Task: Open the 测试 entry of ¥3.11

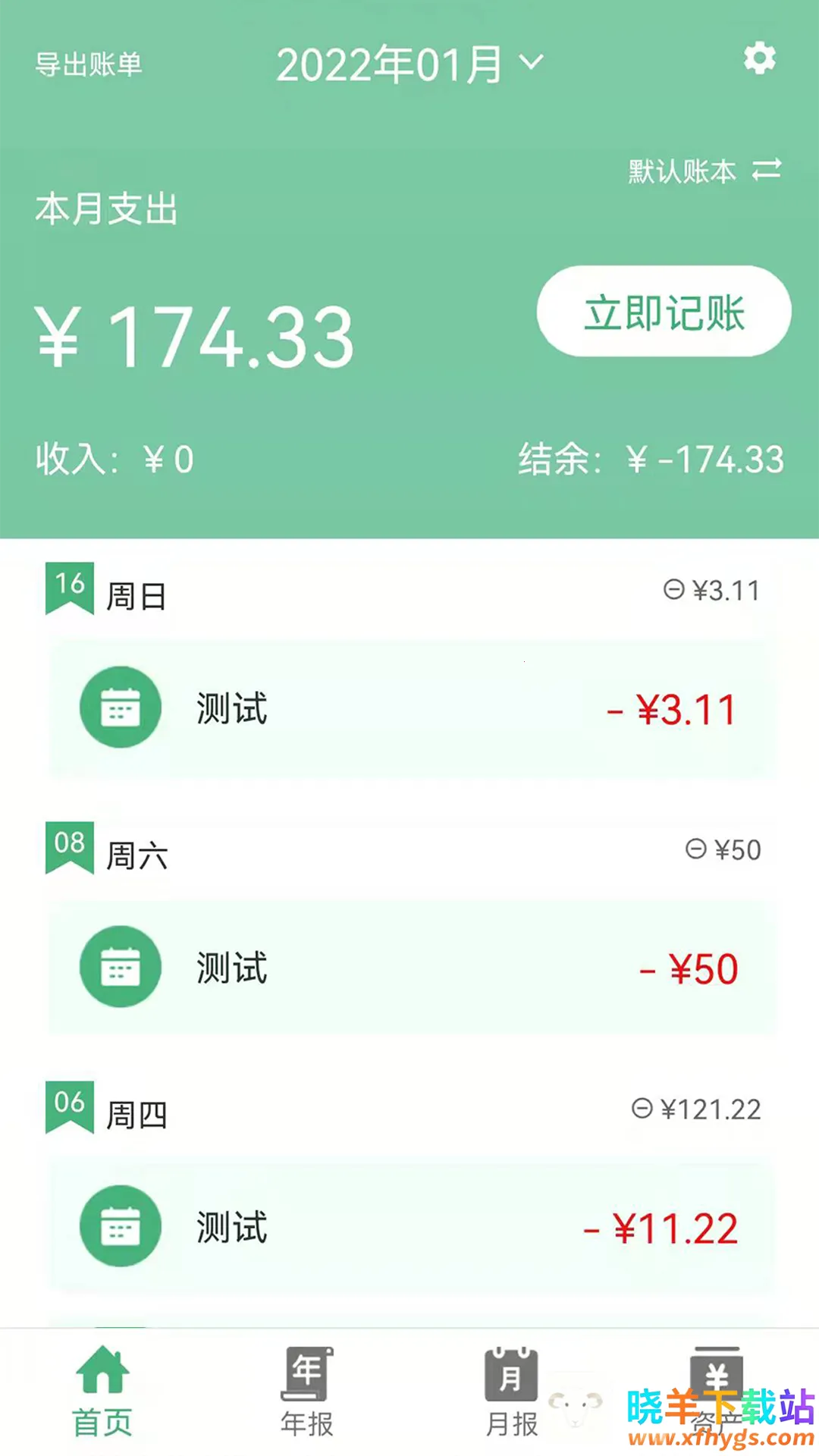Action: click(x=413, y=708)
